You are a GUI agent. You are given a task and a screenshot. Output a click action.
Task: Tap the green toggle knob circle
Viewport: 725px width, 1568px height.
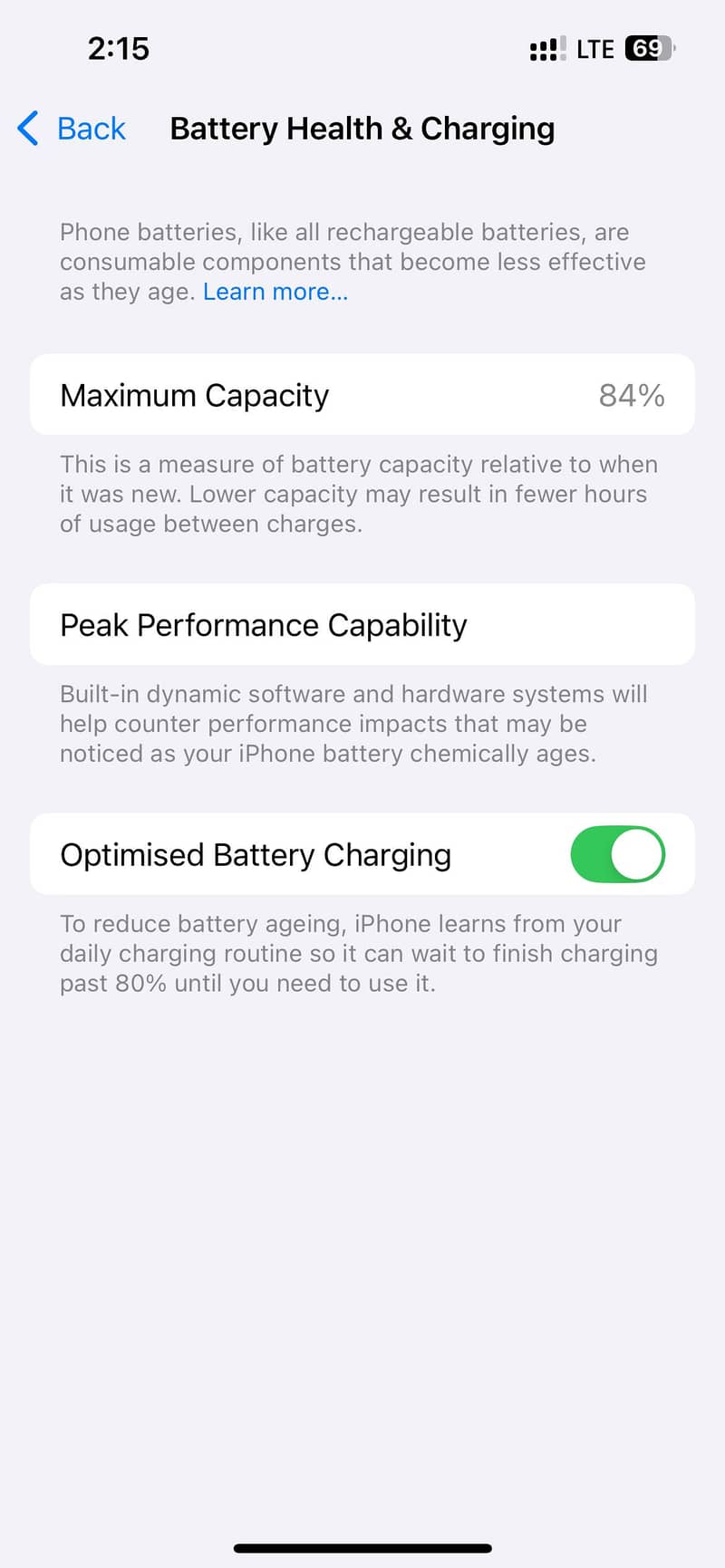[638, 854]
